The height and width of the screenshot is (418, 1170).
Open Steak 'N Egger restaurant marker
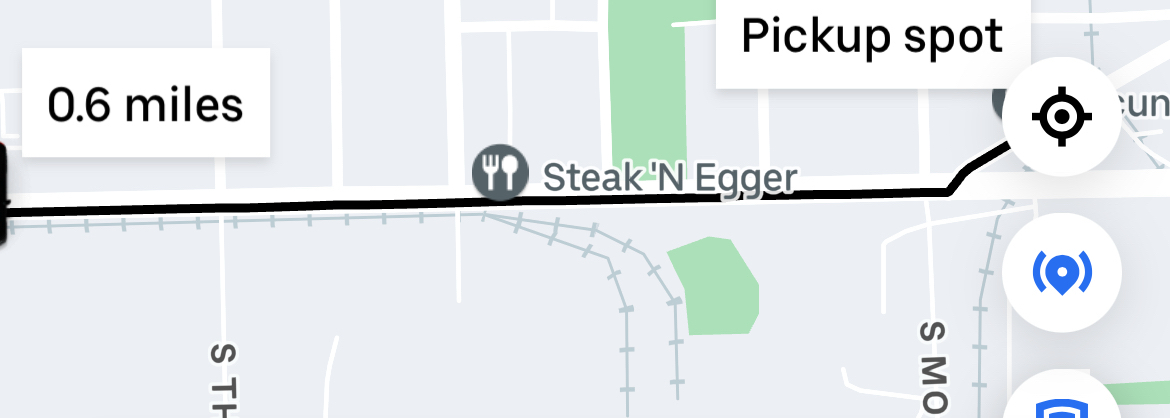click(499, 173)
